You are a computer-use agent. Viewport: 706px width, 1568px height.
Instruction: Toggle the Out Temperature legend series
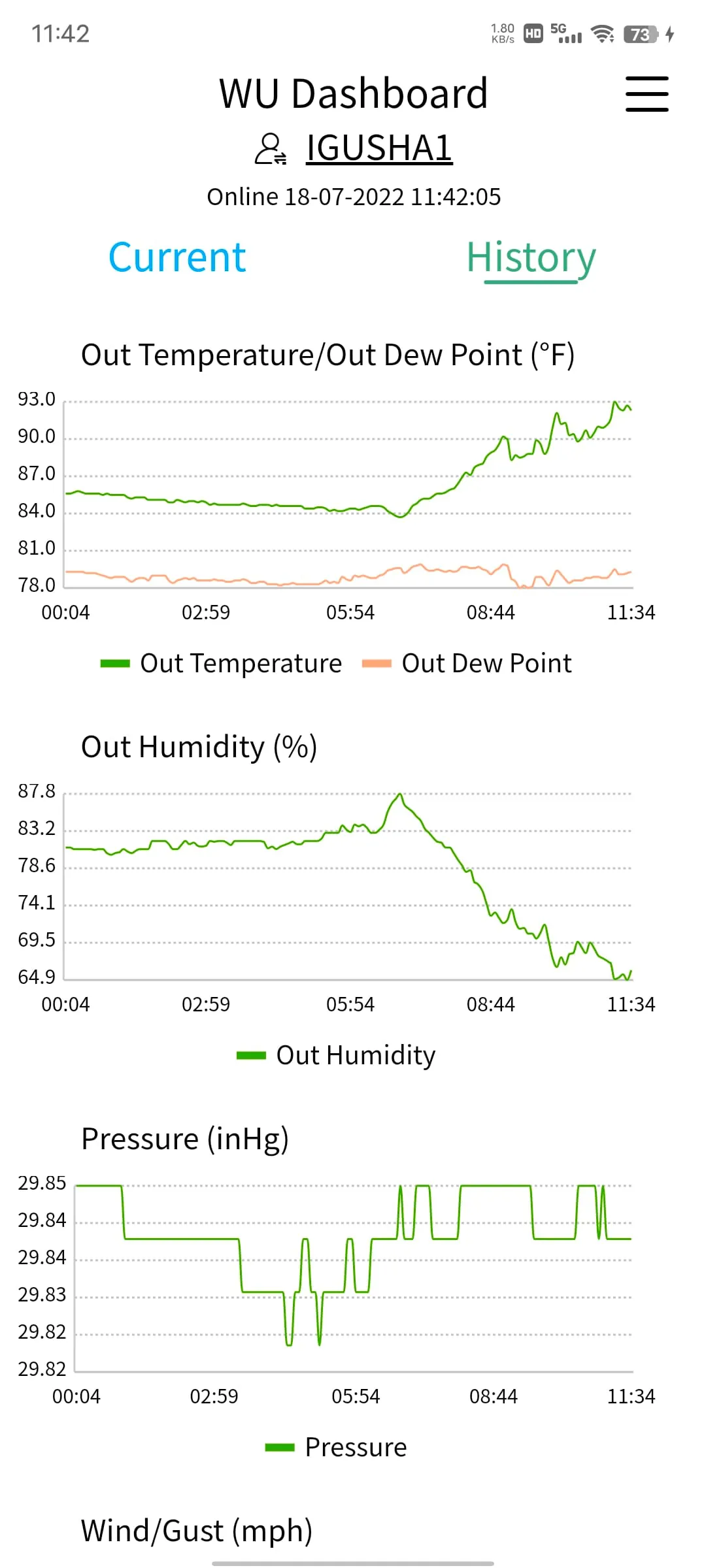(x=222, y=663)
